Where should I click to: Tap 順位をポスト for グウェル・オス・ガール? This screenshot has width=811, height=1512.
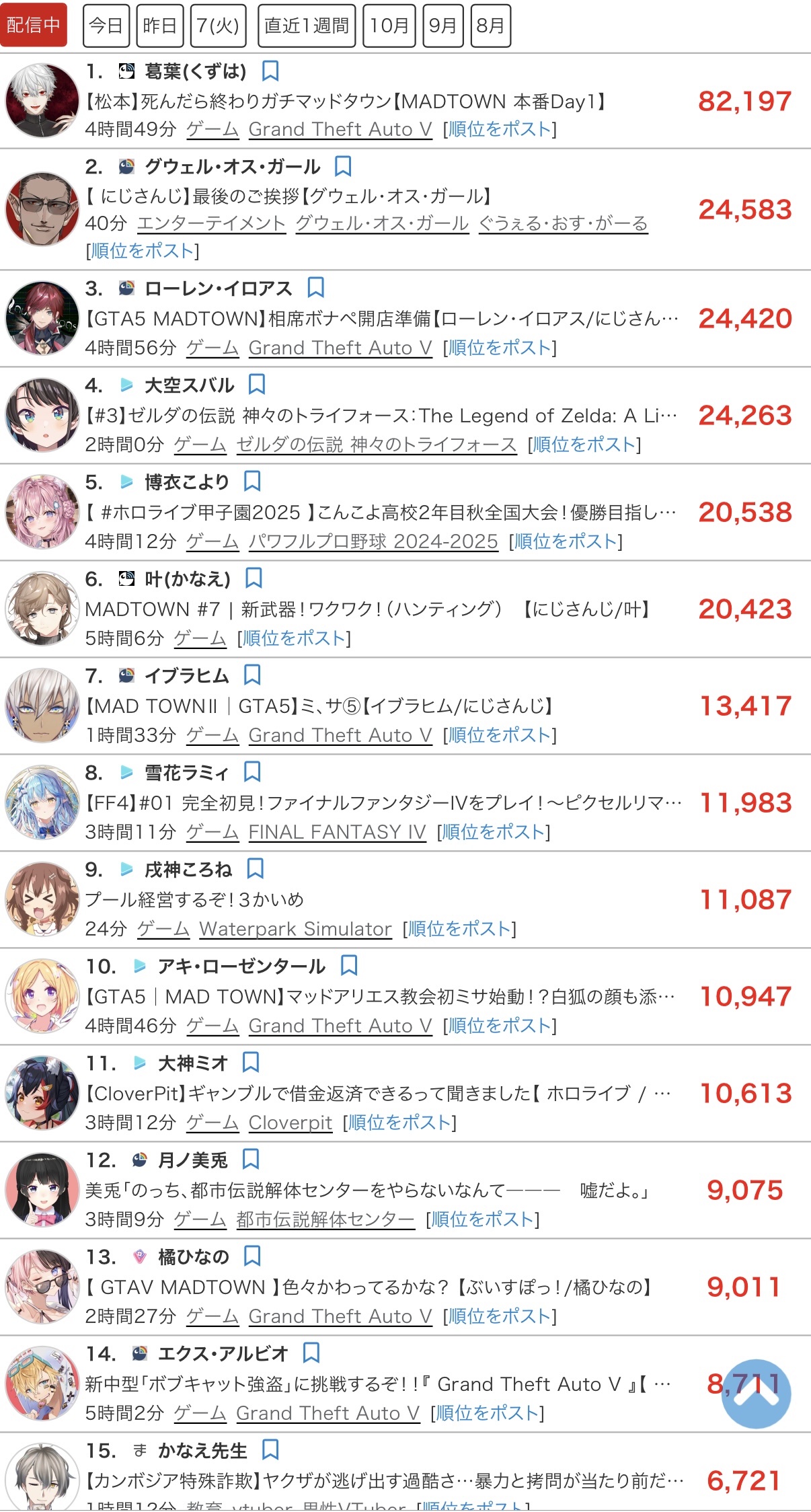click(x=143, y=251)
